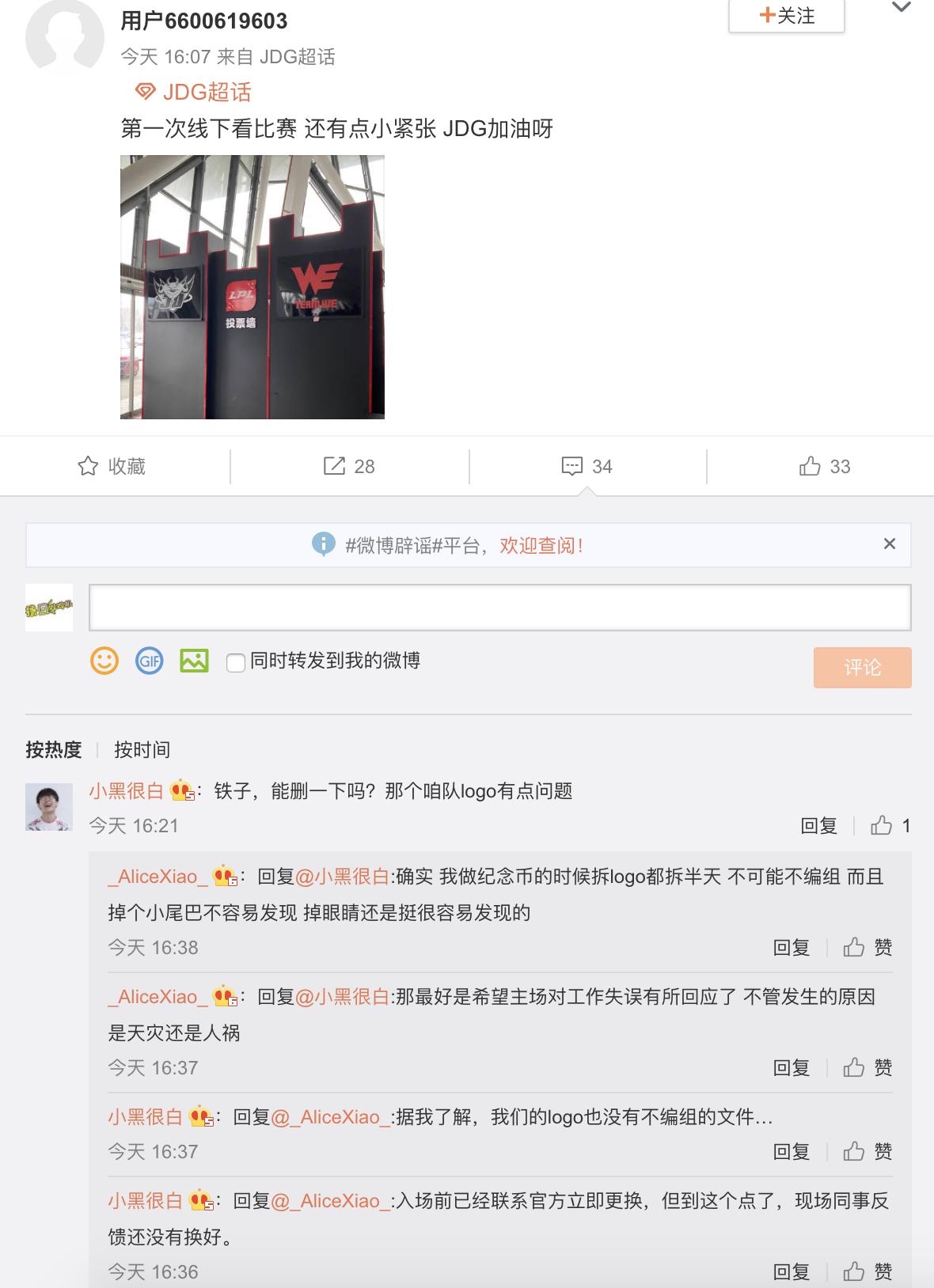The image size is (934, 1288).
Task: Enable 同时转发到我的微博 checkbox
Action: (234, 665)
